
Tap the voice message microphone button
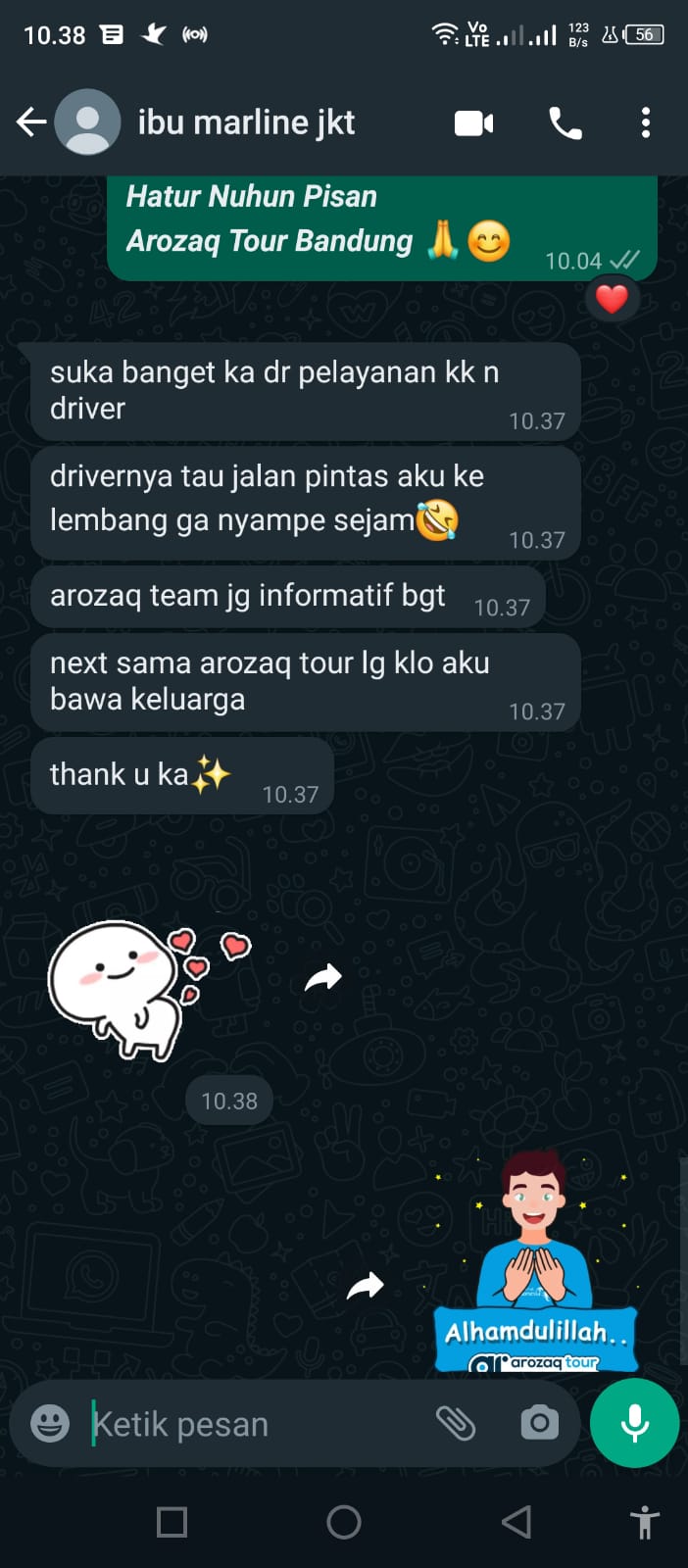(634, 1423)
